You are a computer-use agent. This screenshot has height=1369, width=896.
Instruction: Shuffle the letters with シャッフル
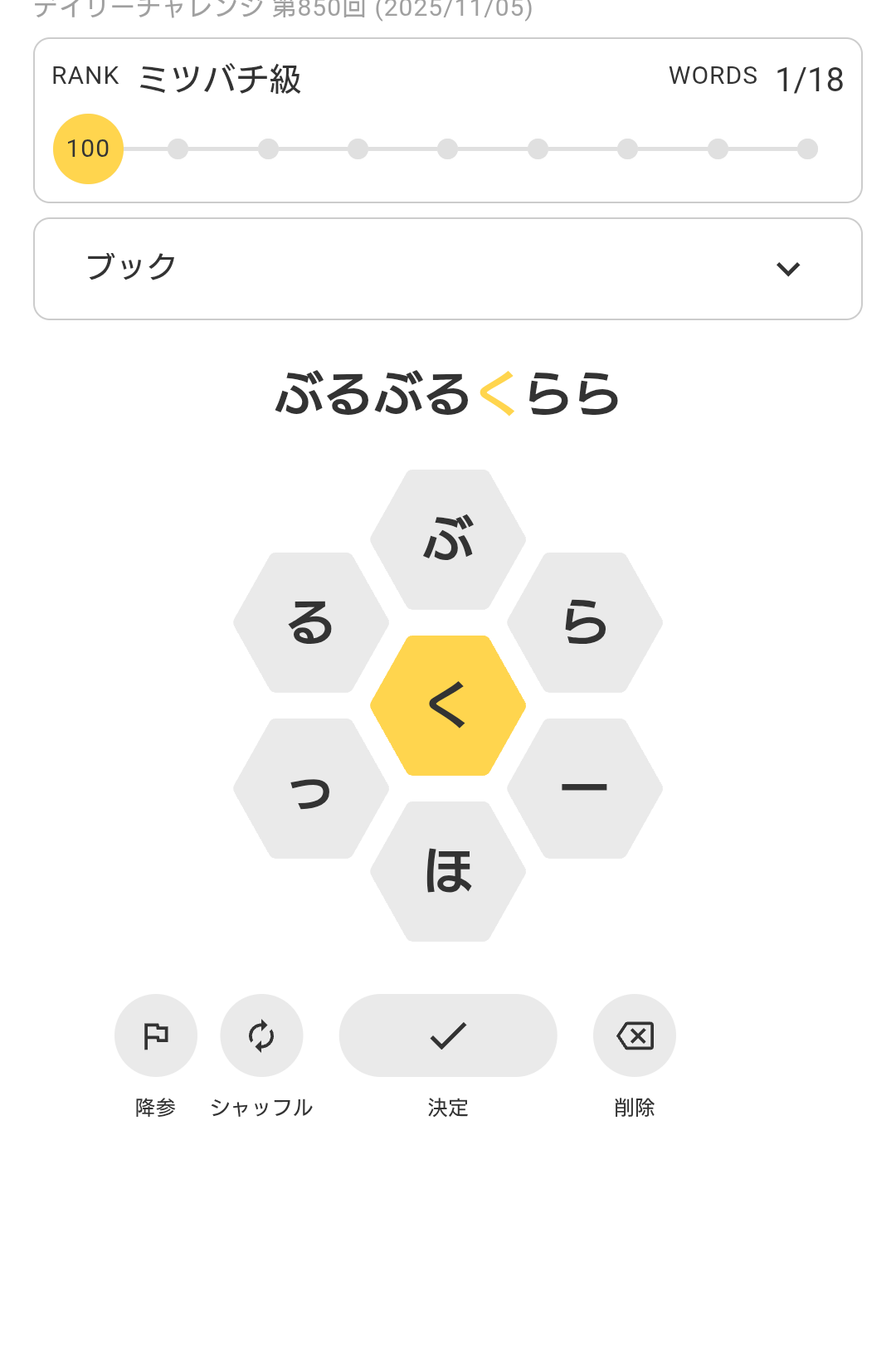pyautogui.click(x=261, y=1035)
